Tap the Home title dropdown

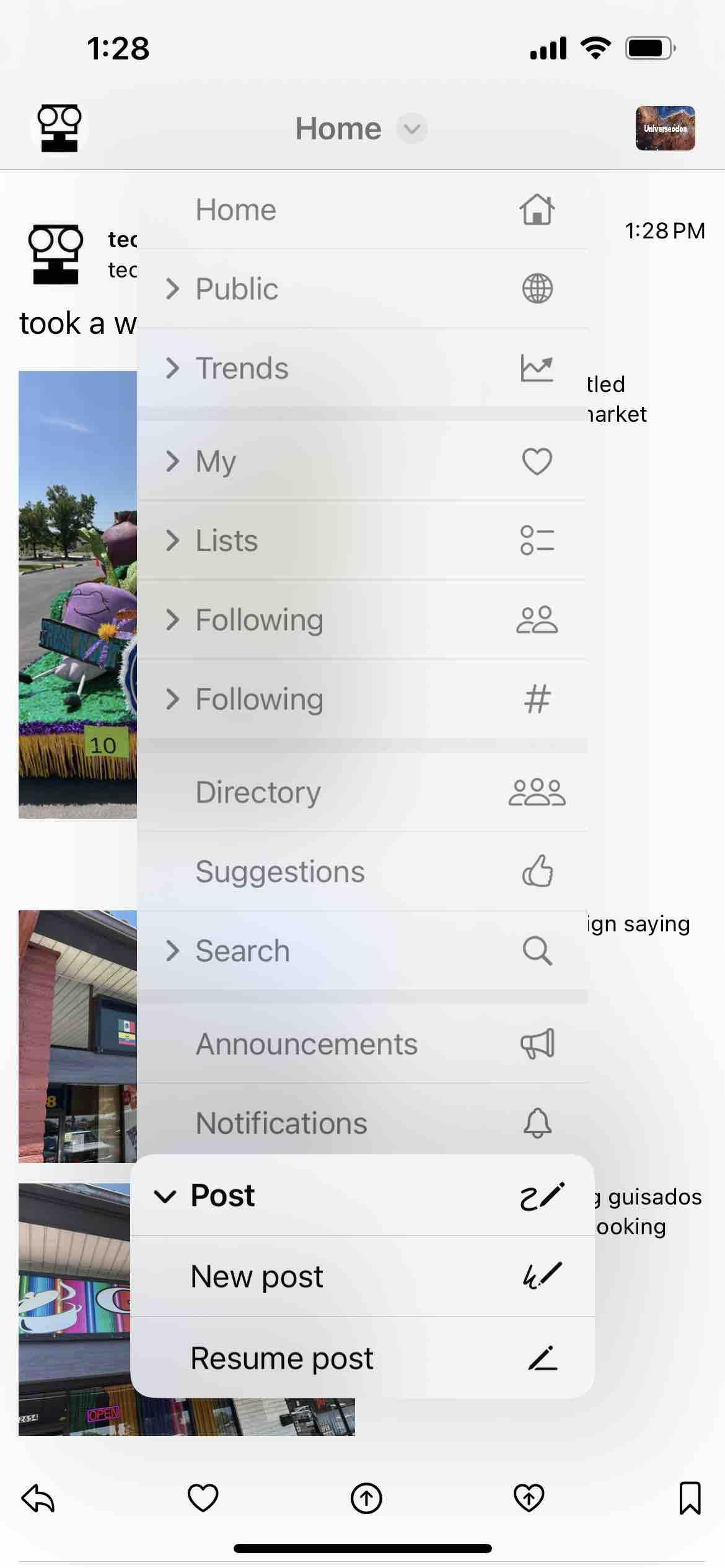pos(361,129)
